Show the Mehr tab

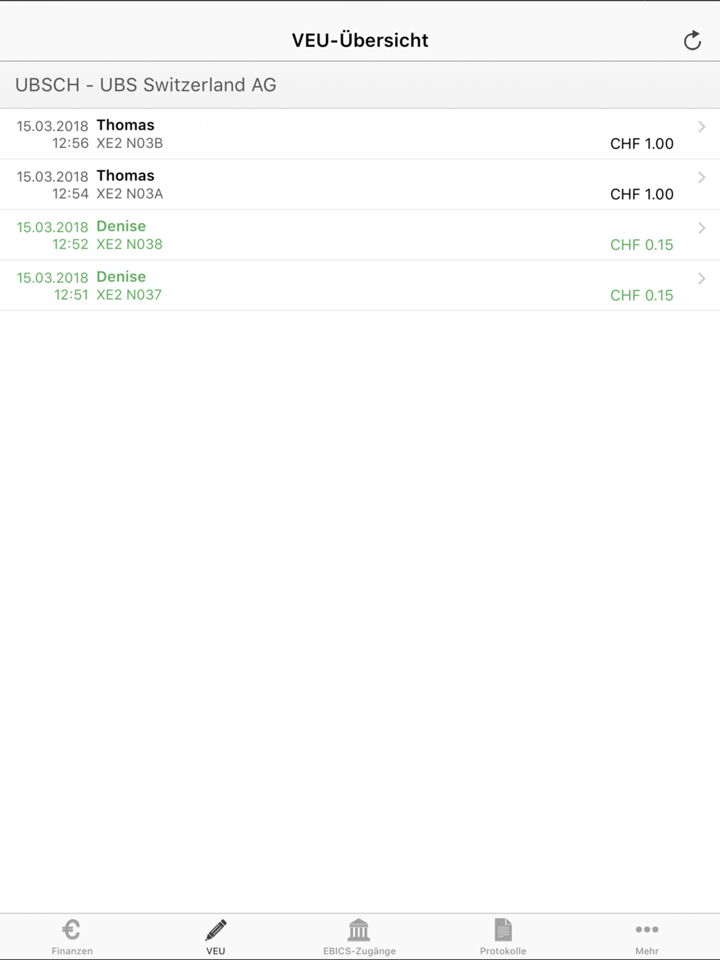647,937
